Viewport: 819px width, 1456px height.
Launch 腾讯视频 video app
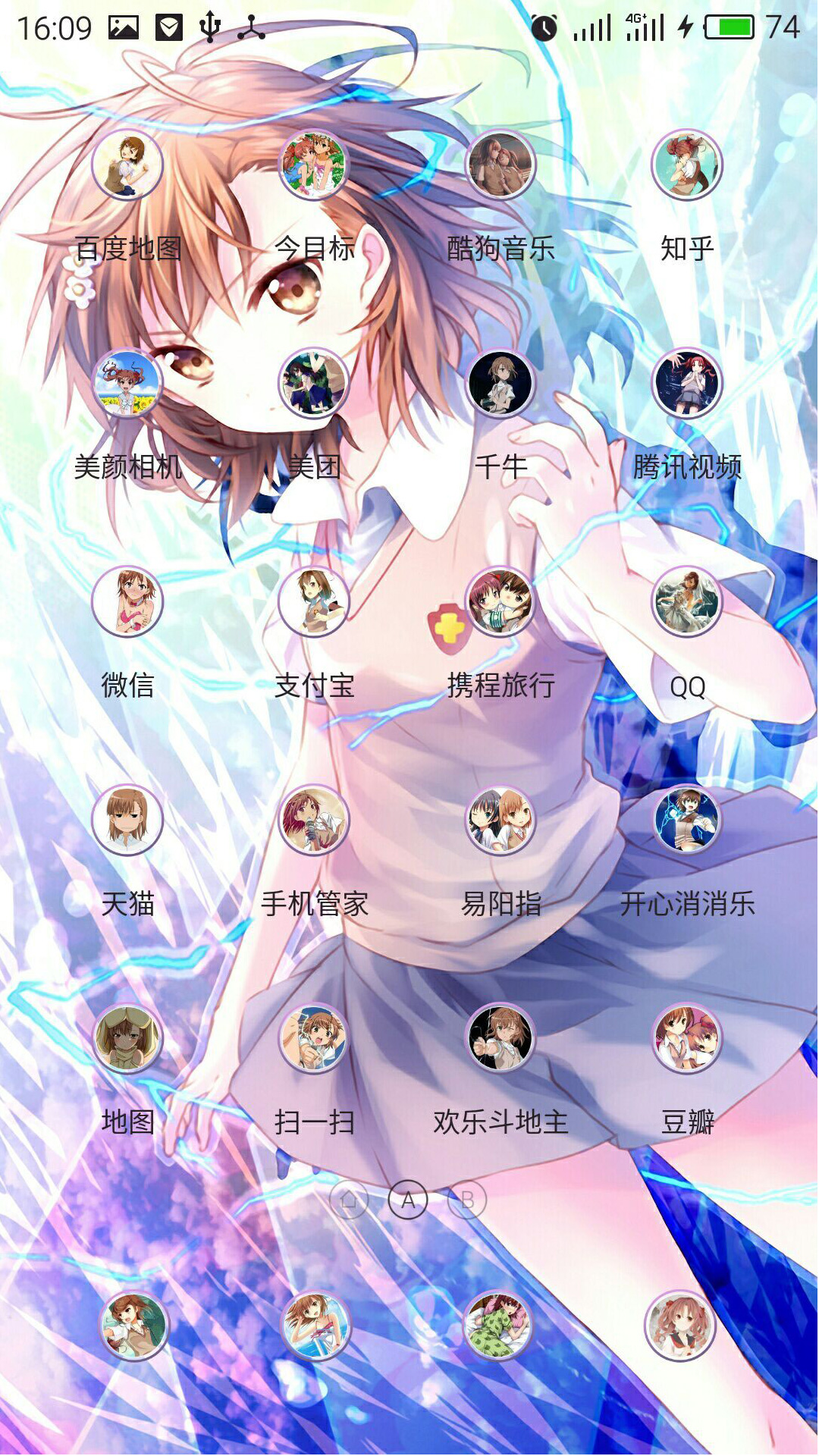(687, 384)
